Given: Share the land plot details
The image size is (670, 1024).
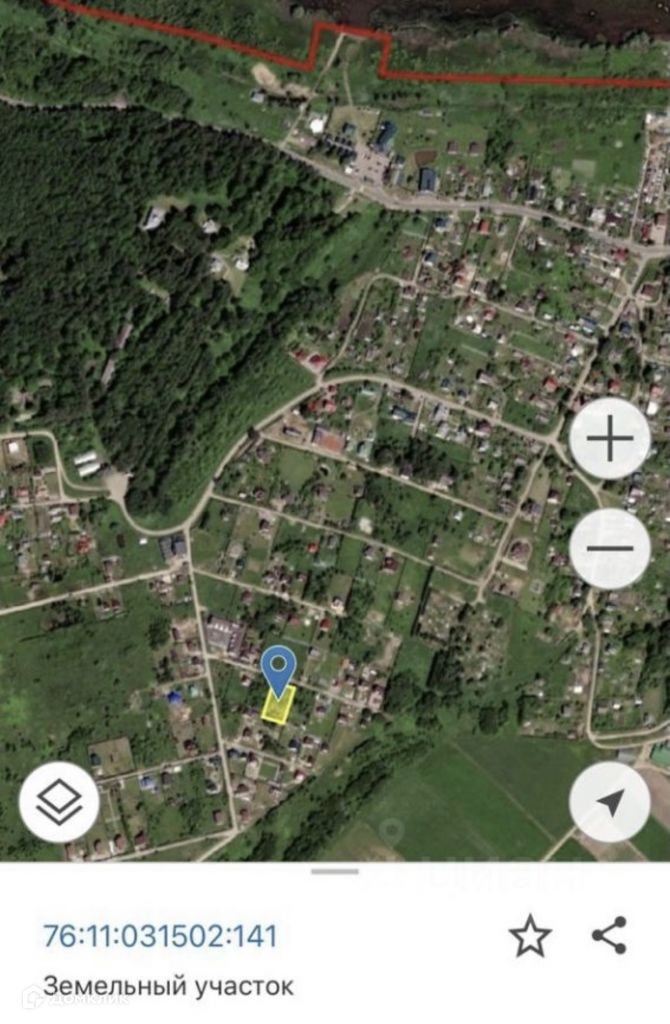Looking at the screenshot, I should click(x=609, y=936).
